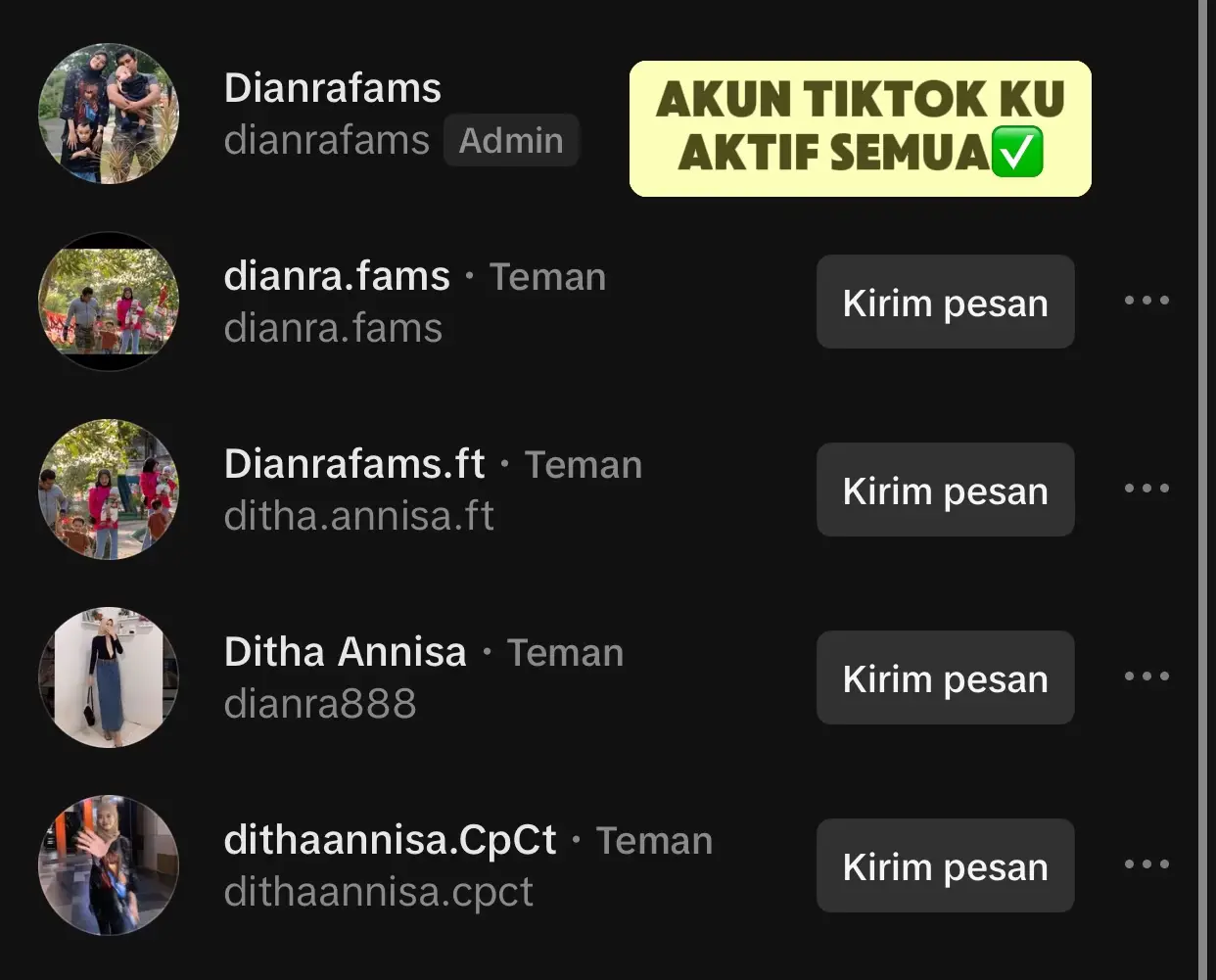
Task: Send a message to dianra.fams
Action: pos(945,302)
